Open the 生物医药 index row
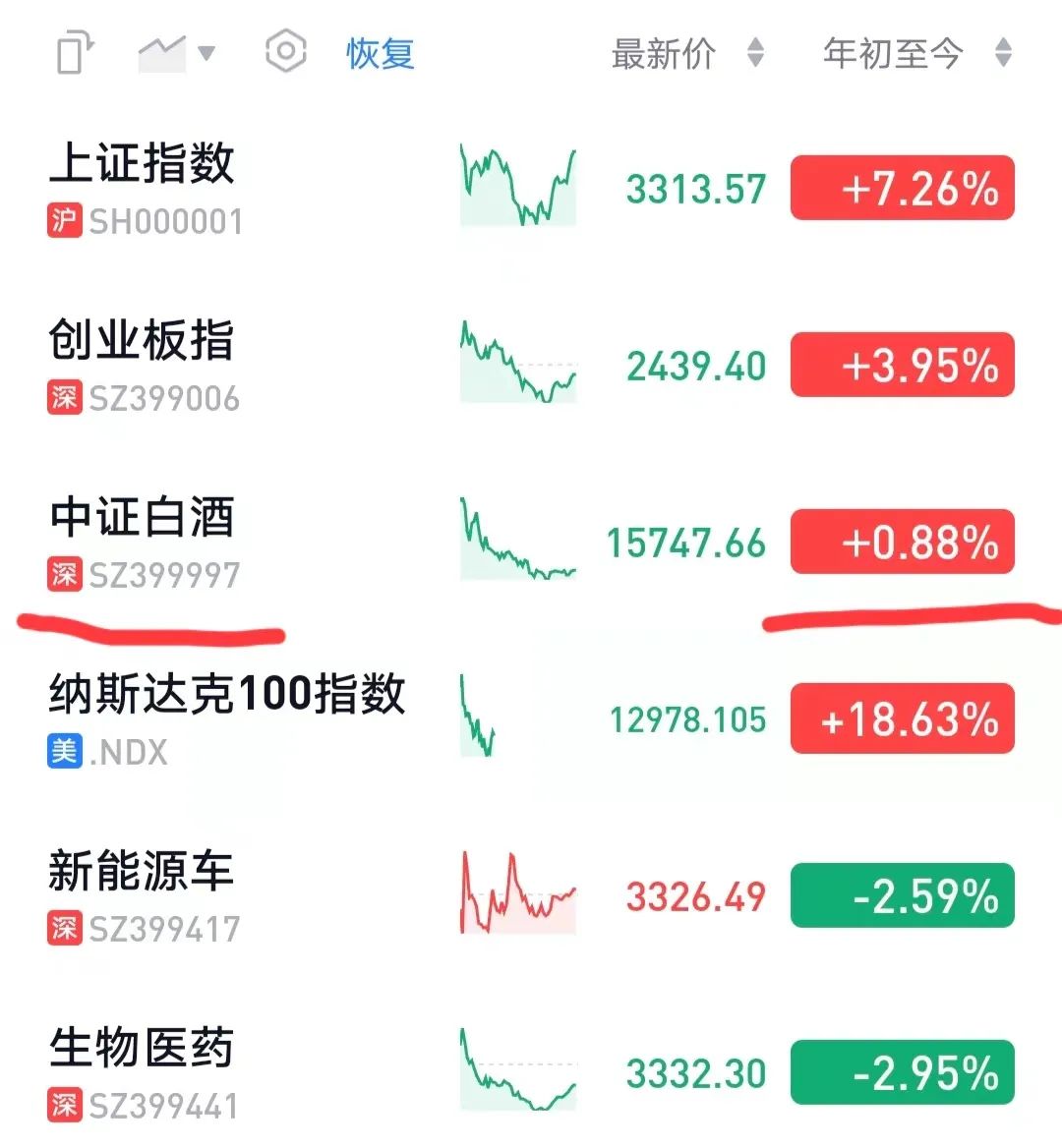Viewport: 1062px width, 1148px height. pos(144,1071)
